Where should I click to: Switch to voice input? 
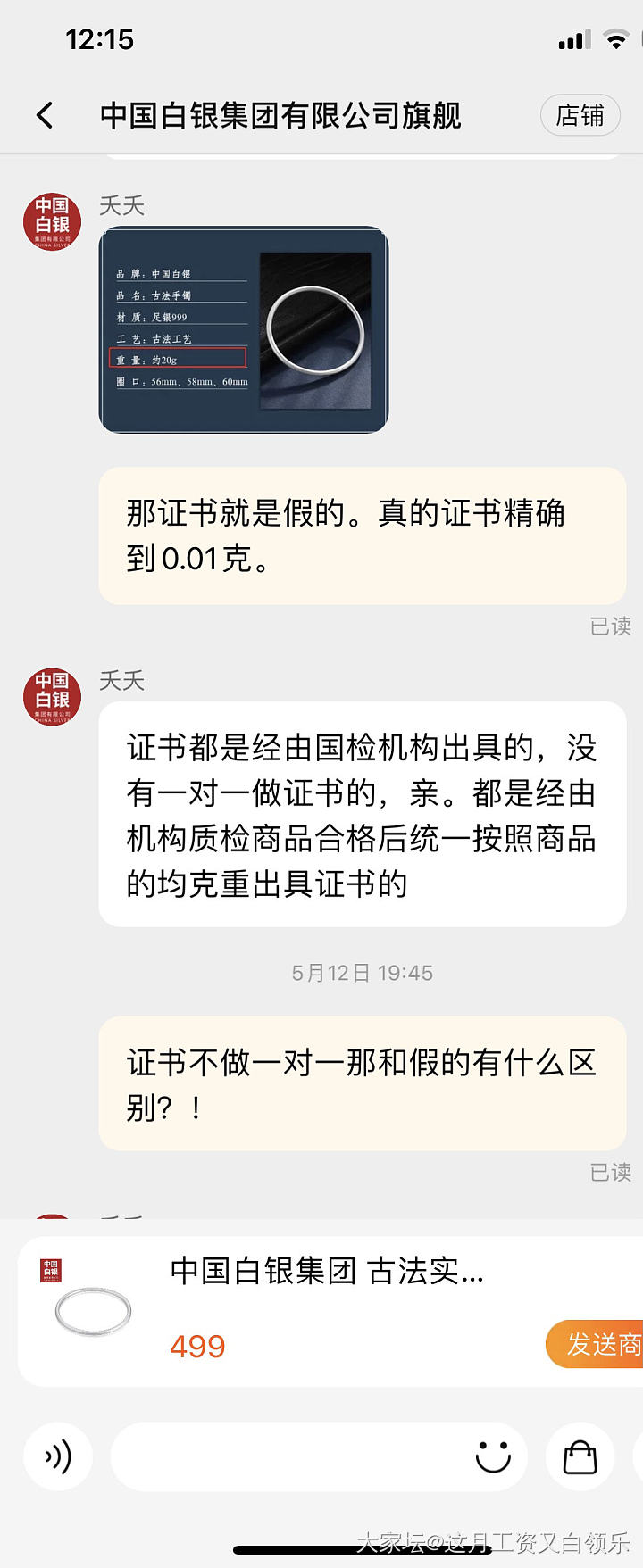(58, 1457)
